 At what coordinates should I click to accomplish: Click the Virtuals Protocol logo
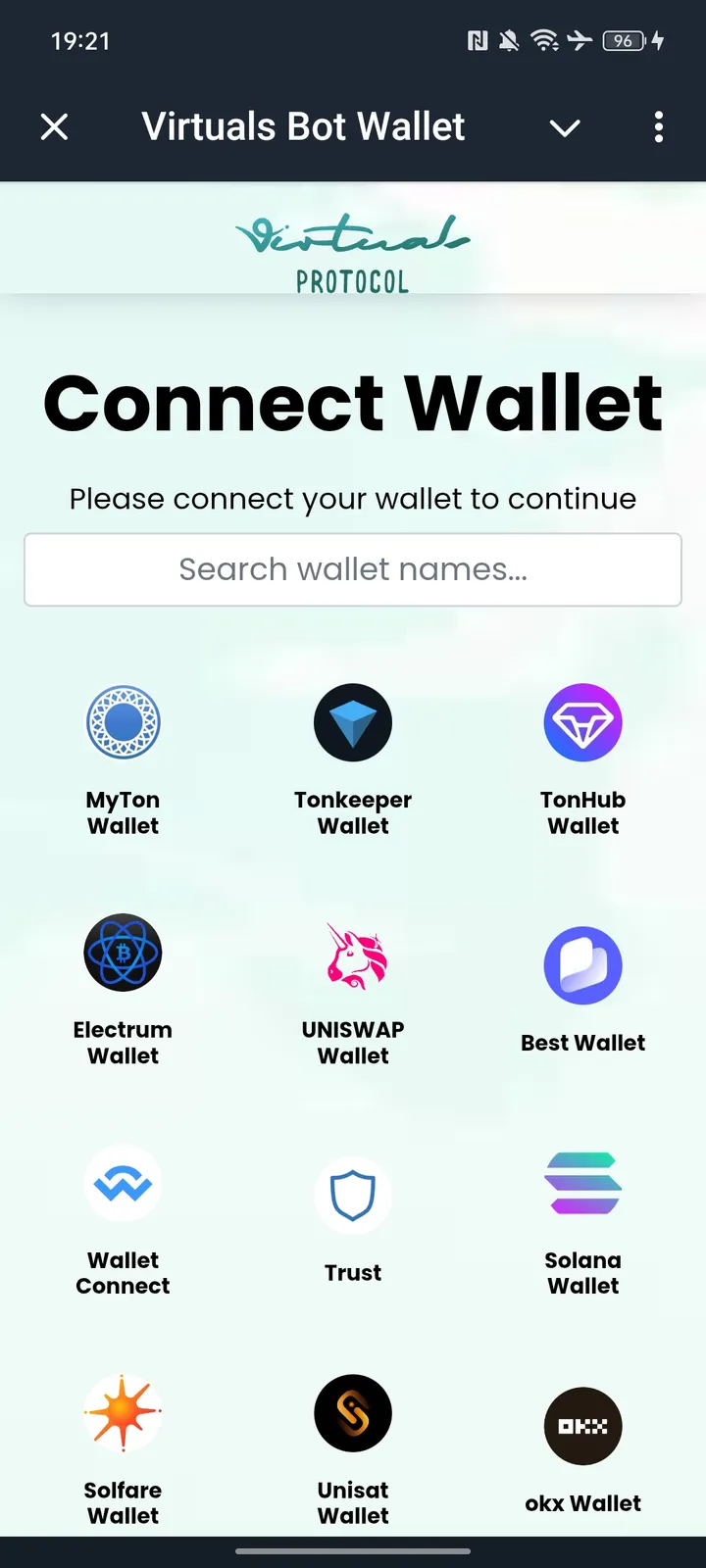coord(353,238)
